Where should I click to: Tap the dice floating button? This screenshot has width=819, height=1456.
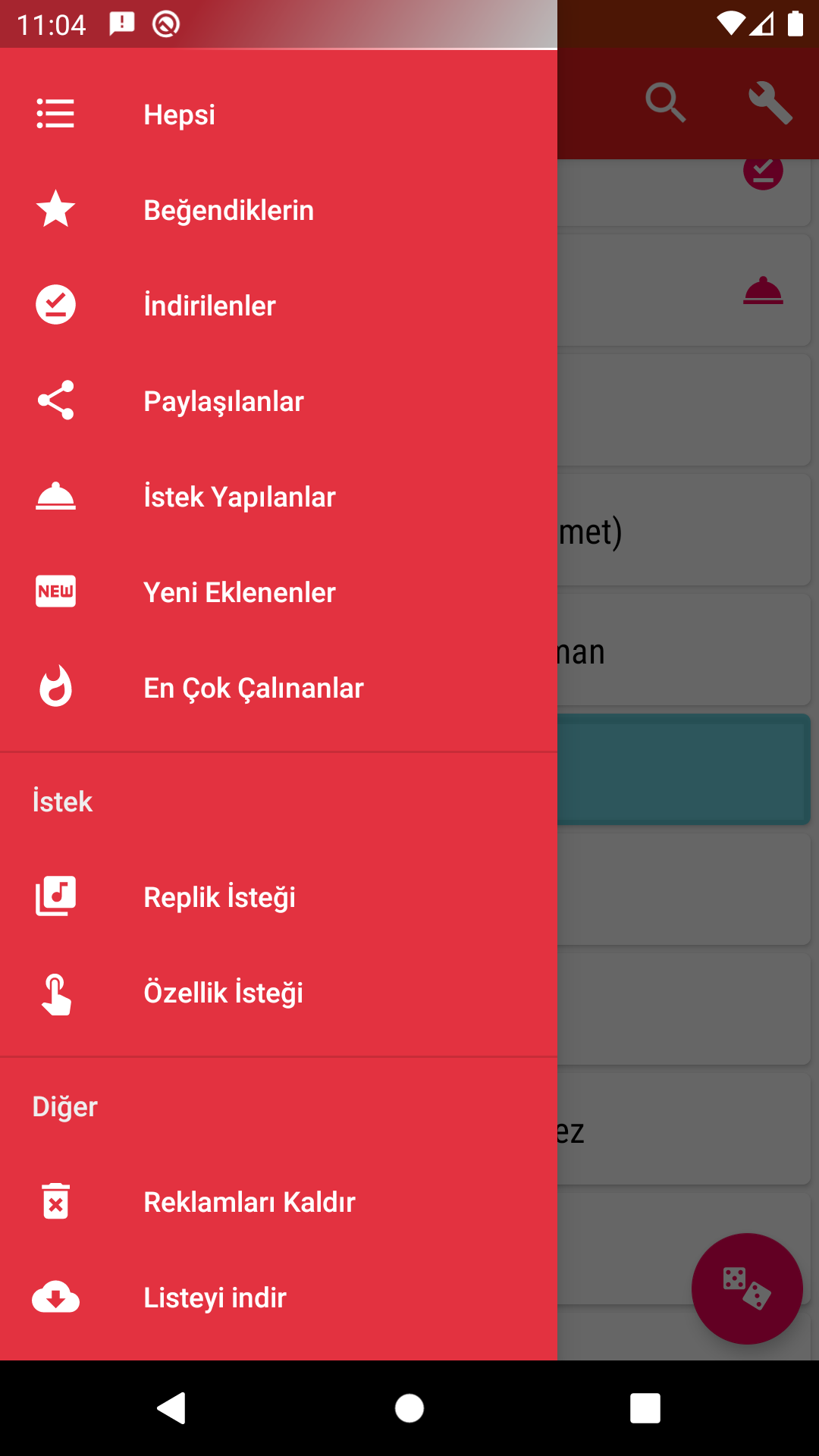point(747,1288)
